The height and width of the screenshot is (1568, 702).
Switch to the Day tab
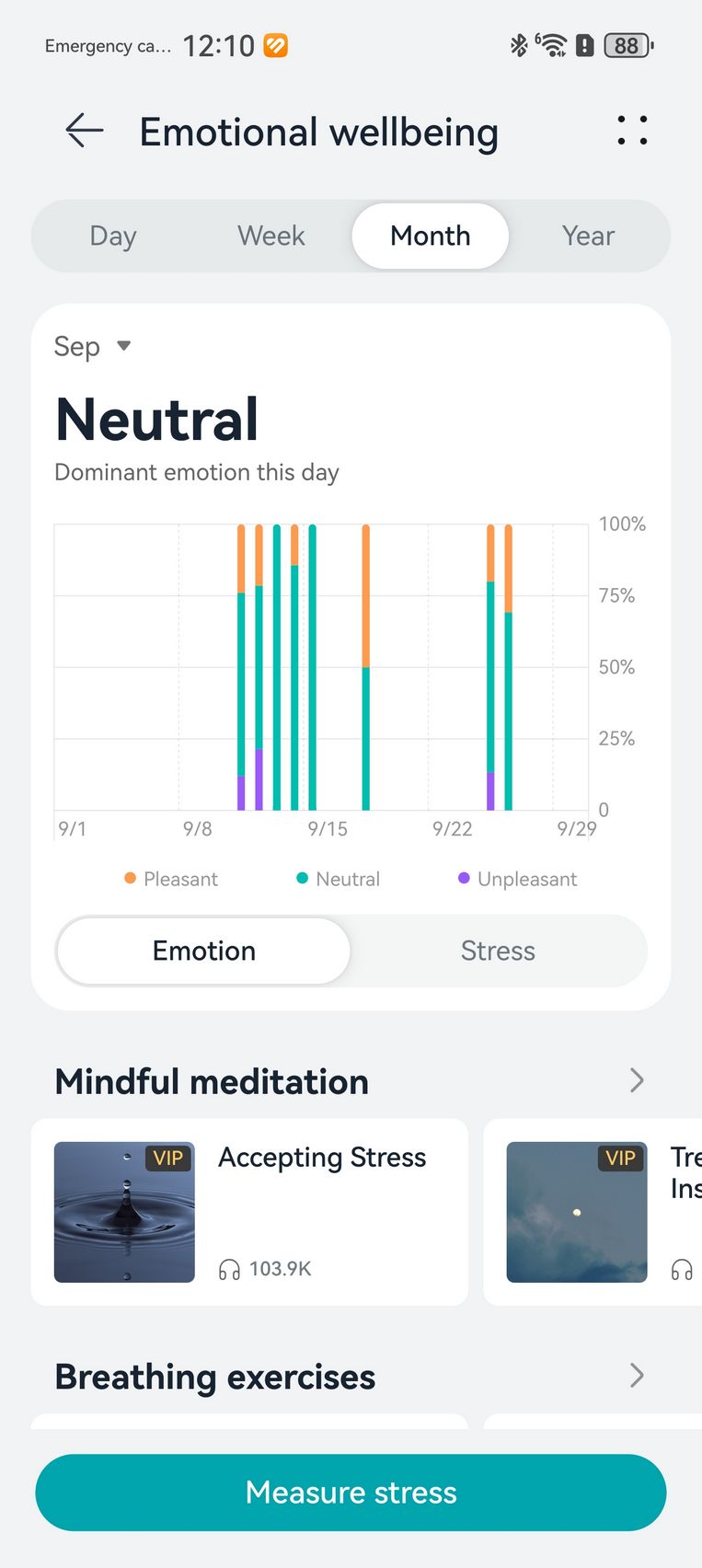click(x=113, y=236)
